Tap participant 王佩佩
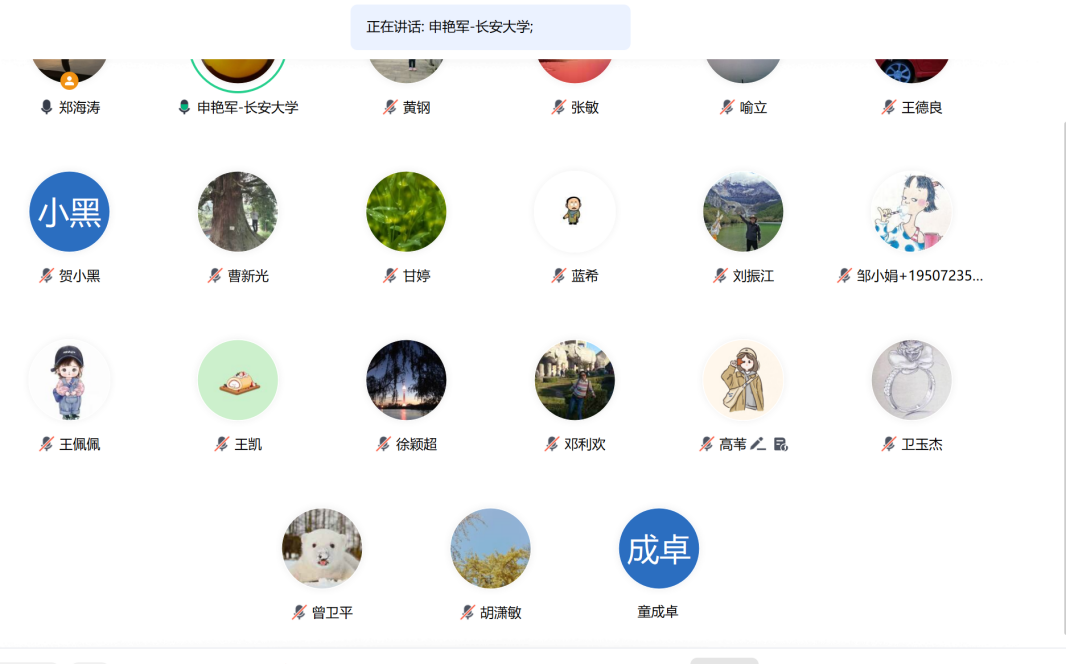The width and height of the screenshot is (1066, 664). pos(69,380)
